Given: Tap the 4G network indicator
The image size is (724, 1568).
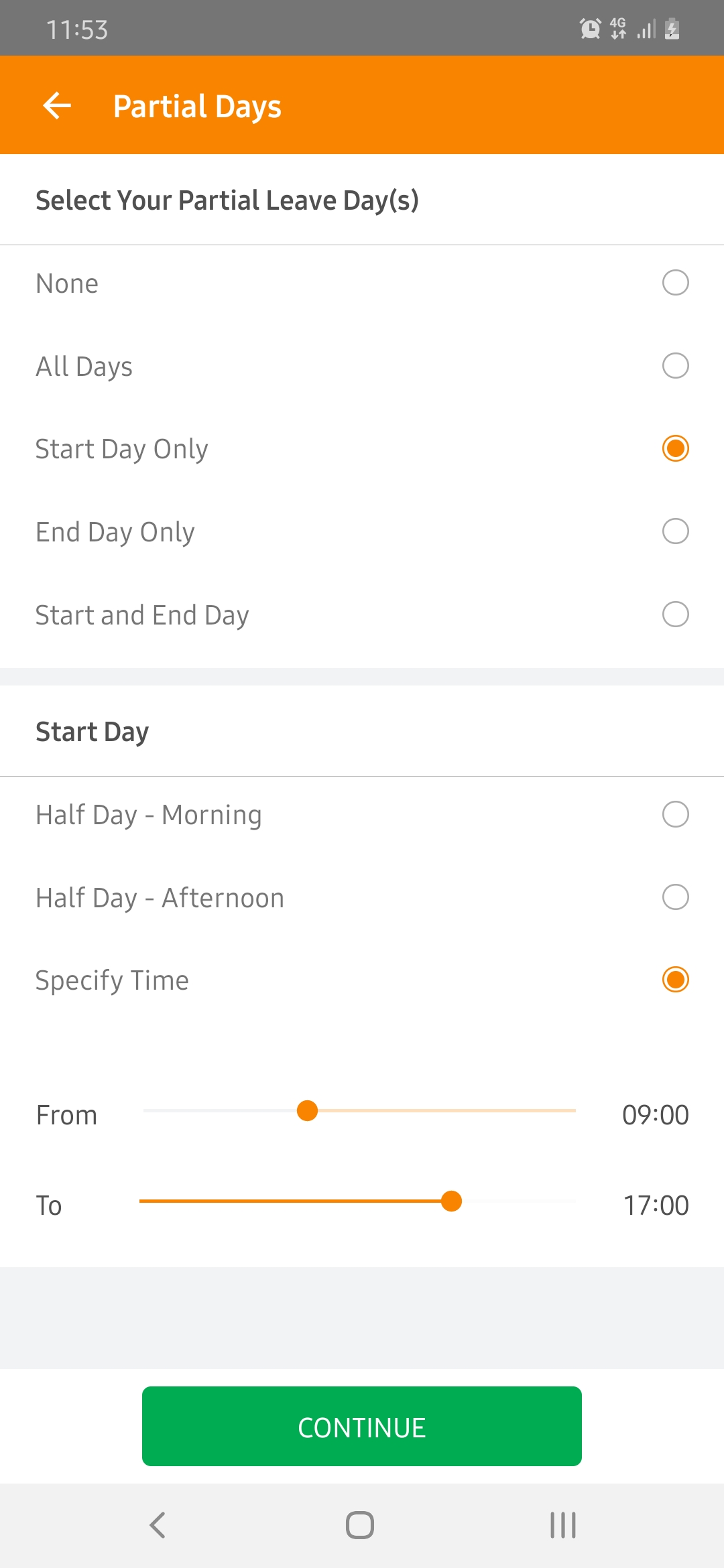Looking at the screenshot, I should (617, 28).
